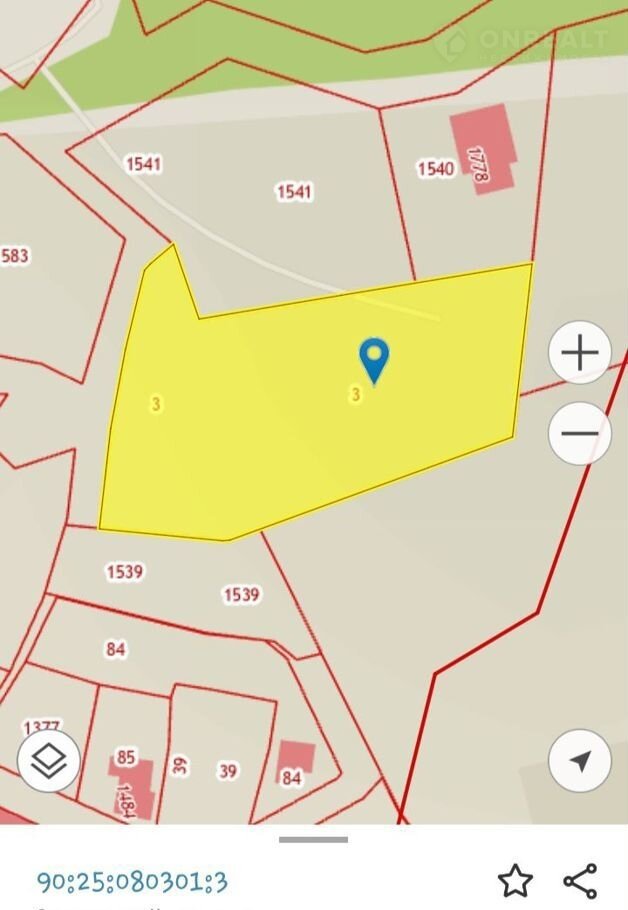The height and width of the screenshot is (910, 628).
Task: Center map on my location
Action: pyautogui.click(x=580, y=762)
